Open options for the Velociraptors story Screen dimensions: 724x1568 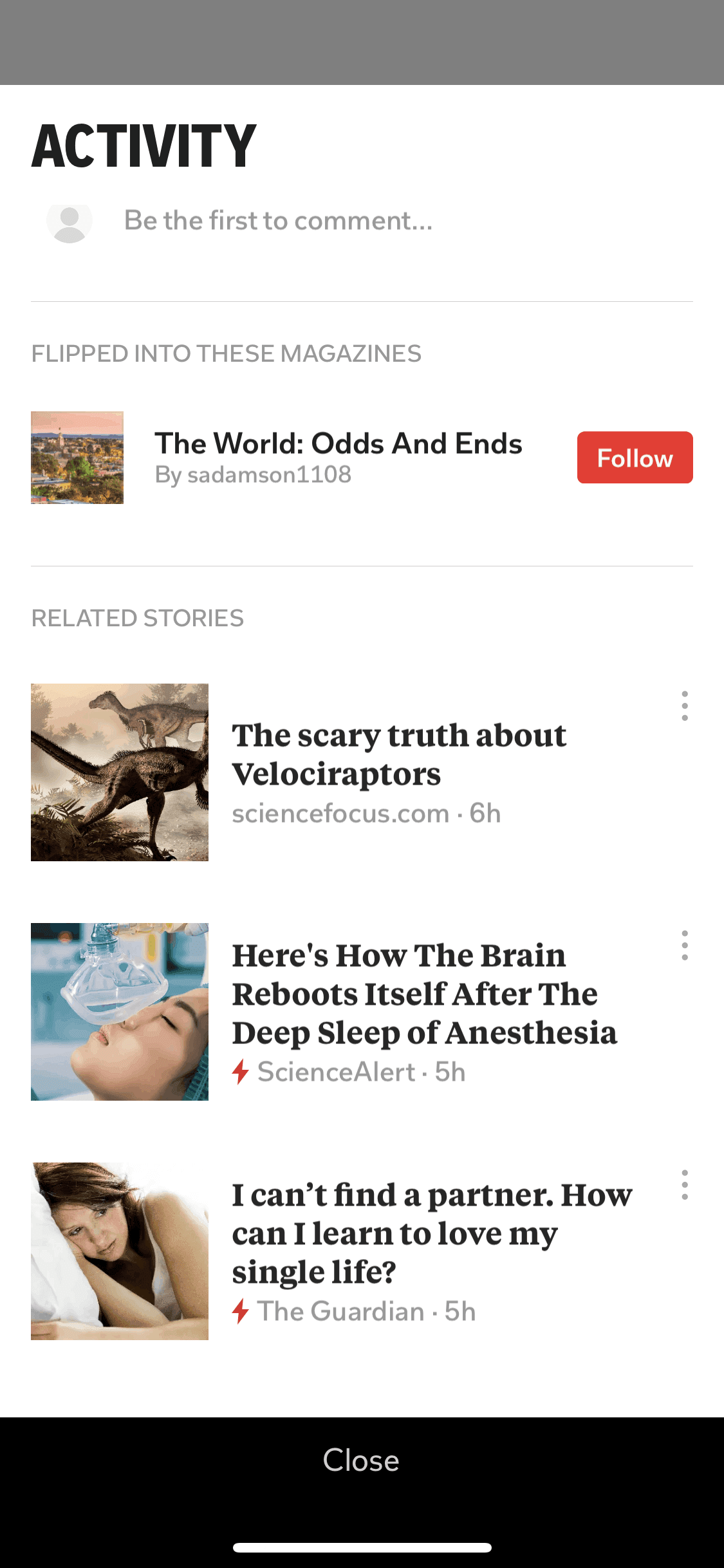pos(684,706)
